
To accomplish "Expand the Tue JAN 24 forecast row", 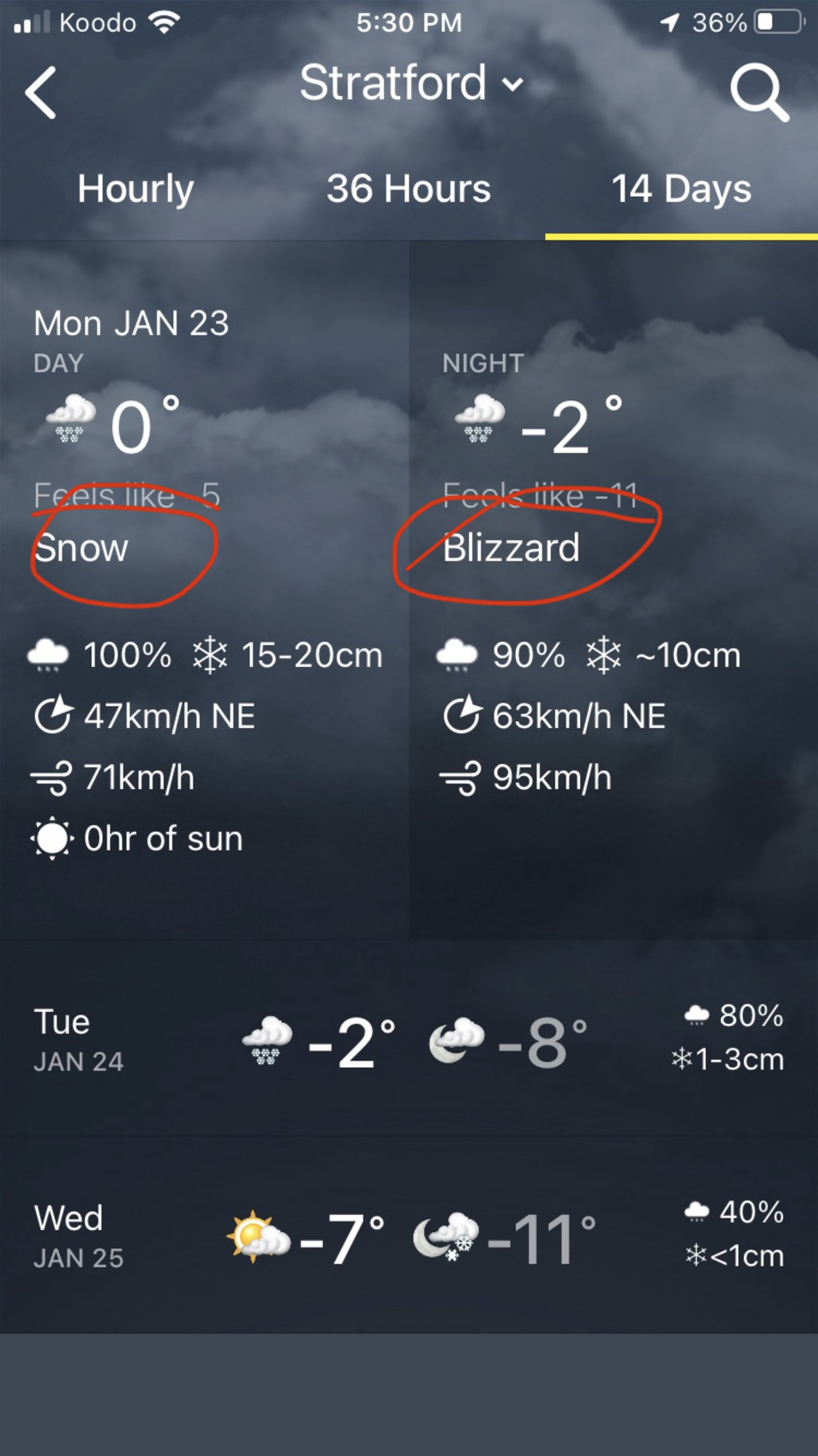I will [408, 1040].
